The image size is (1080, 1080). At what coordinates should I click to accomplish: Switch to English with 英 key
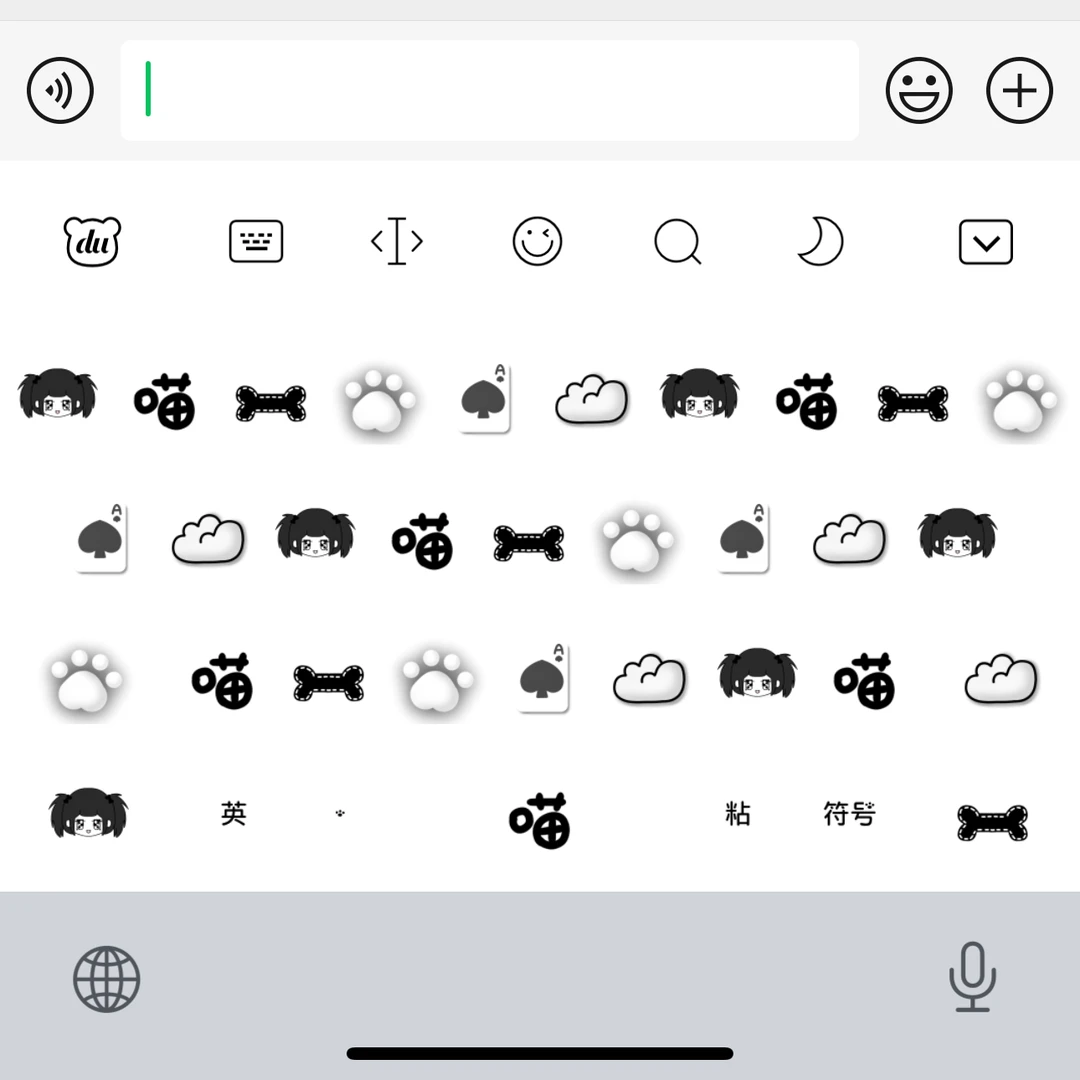click(x=233, y=814)
